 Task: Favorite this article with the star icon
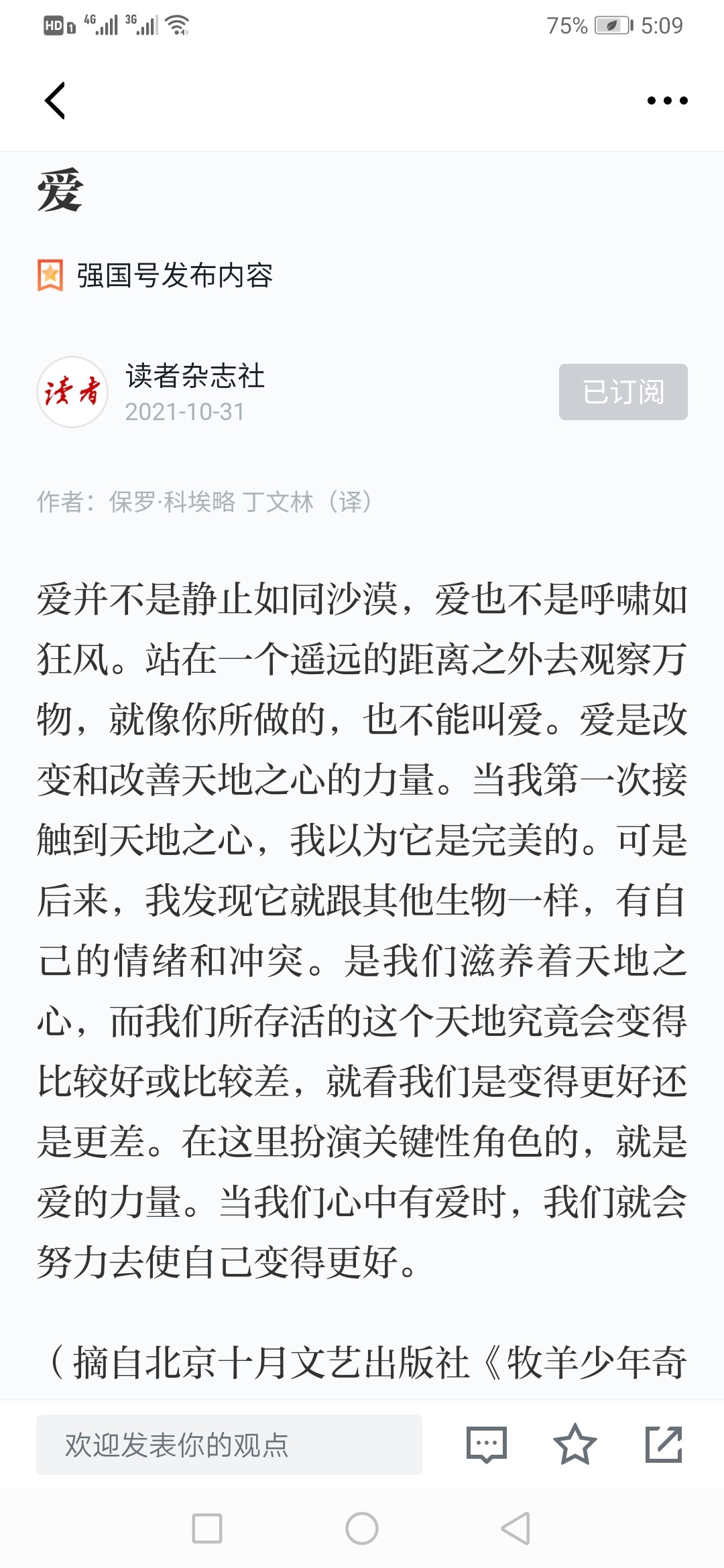575,1444
